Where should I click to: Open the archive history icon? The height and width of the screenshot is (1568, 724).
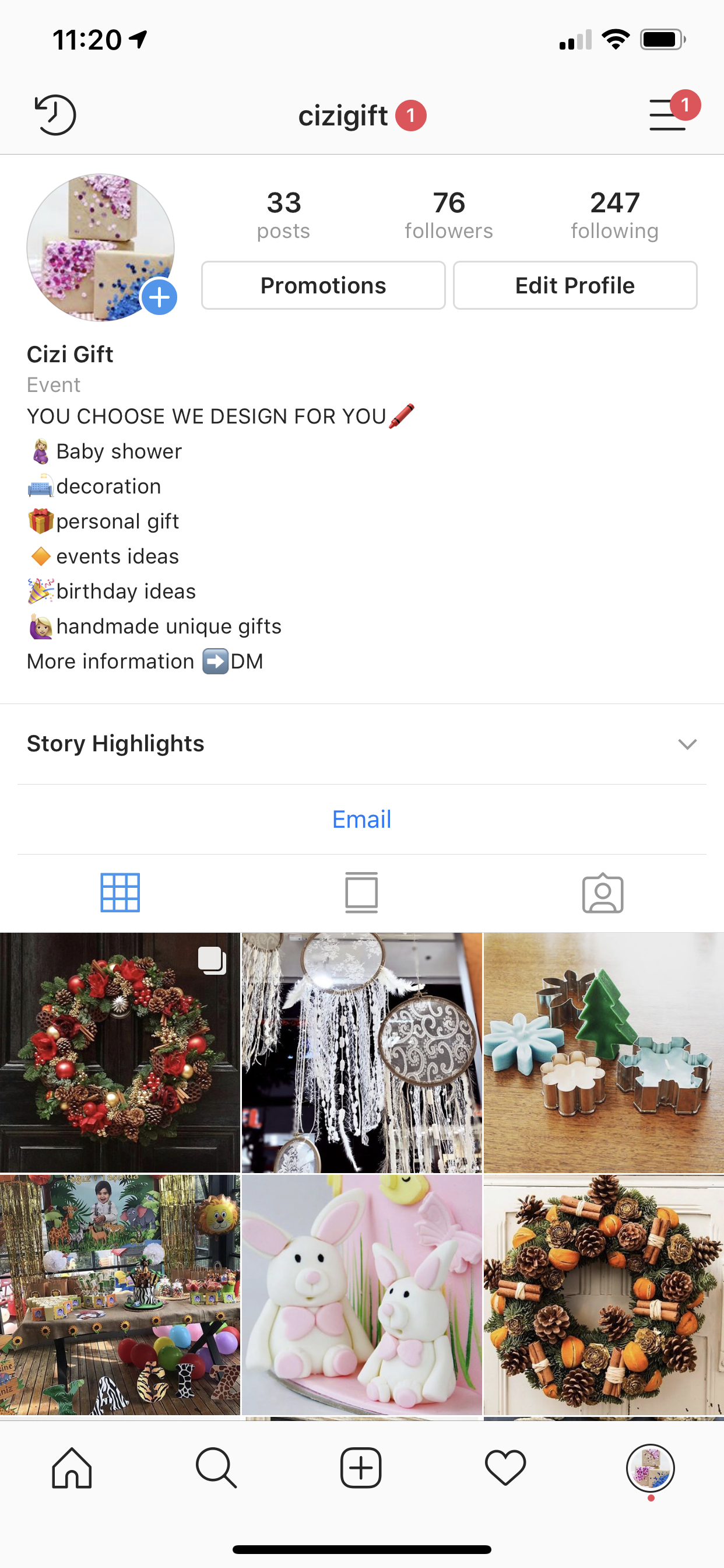point(55,114)
